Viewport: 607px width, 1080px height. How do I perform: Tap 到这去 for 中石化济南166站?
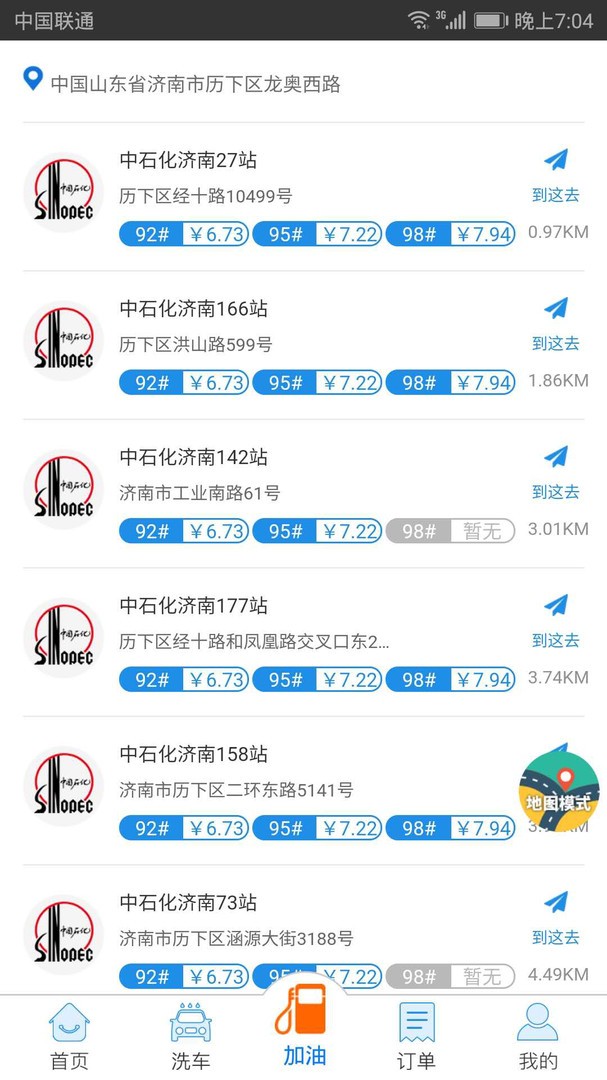coord(556,323)
